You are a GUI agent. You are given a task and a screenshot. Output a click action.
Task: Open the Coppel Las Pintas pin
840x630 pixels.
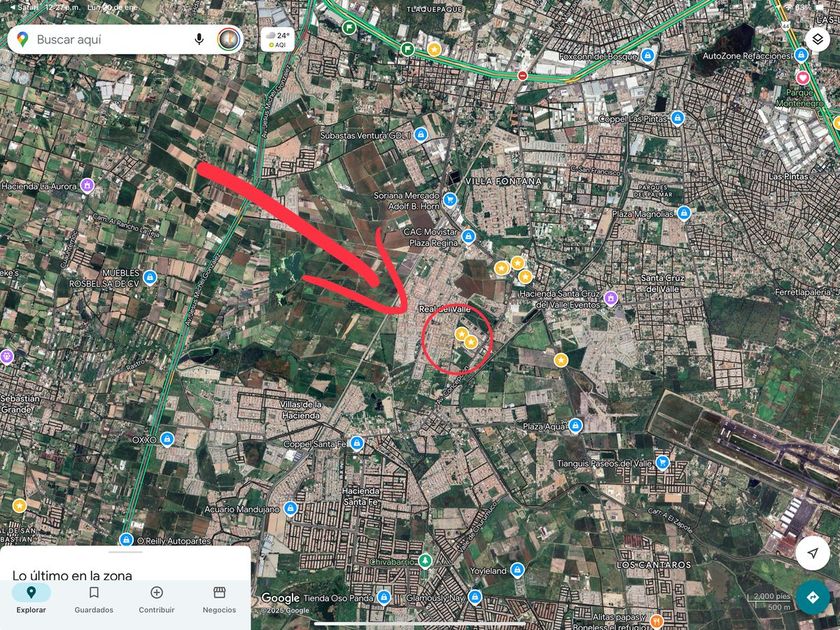coord(679,118)
